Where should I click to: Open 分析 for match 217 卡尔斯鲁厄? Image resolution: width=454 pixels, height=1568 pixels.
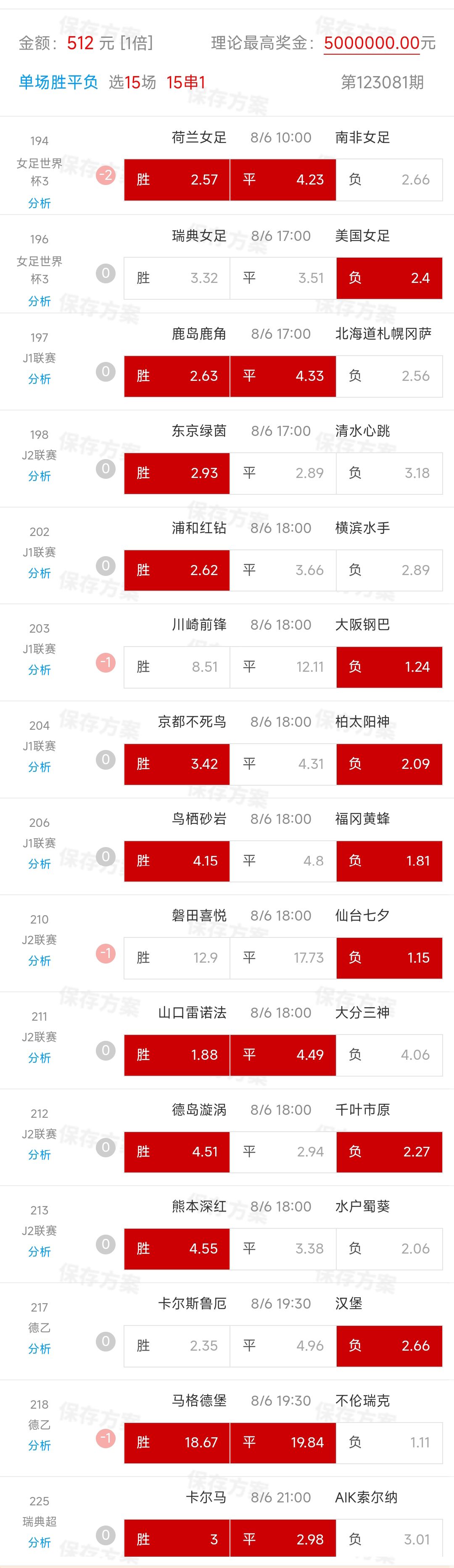pos(40,1349)
